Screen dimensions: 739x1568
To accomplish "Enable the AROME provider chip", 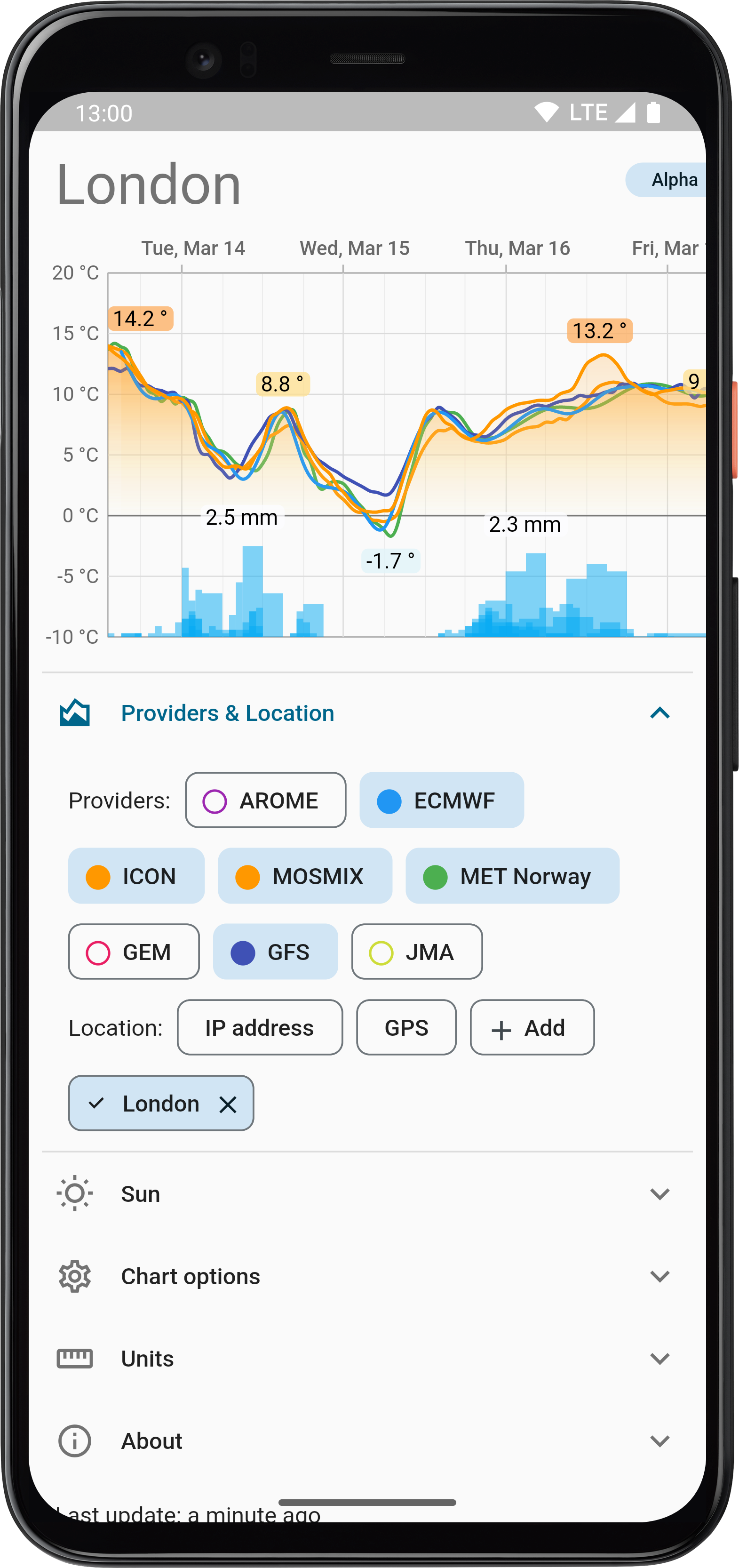I will (x=266, y=800).
